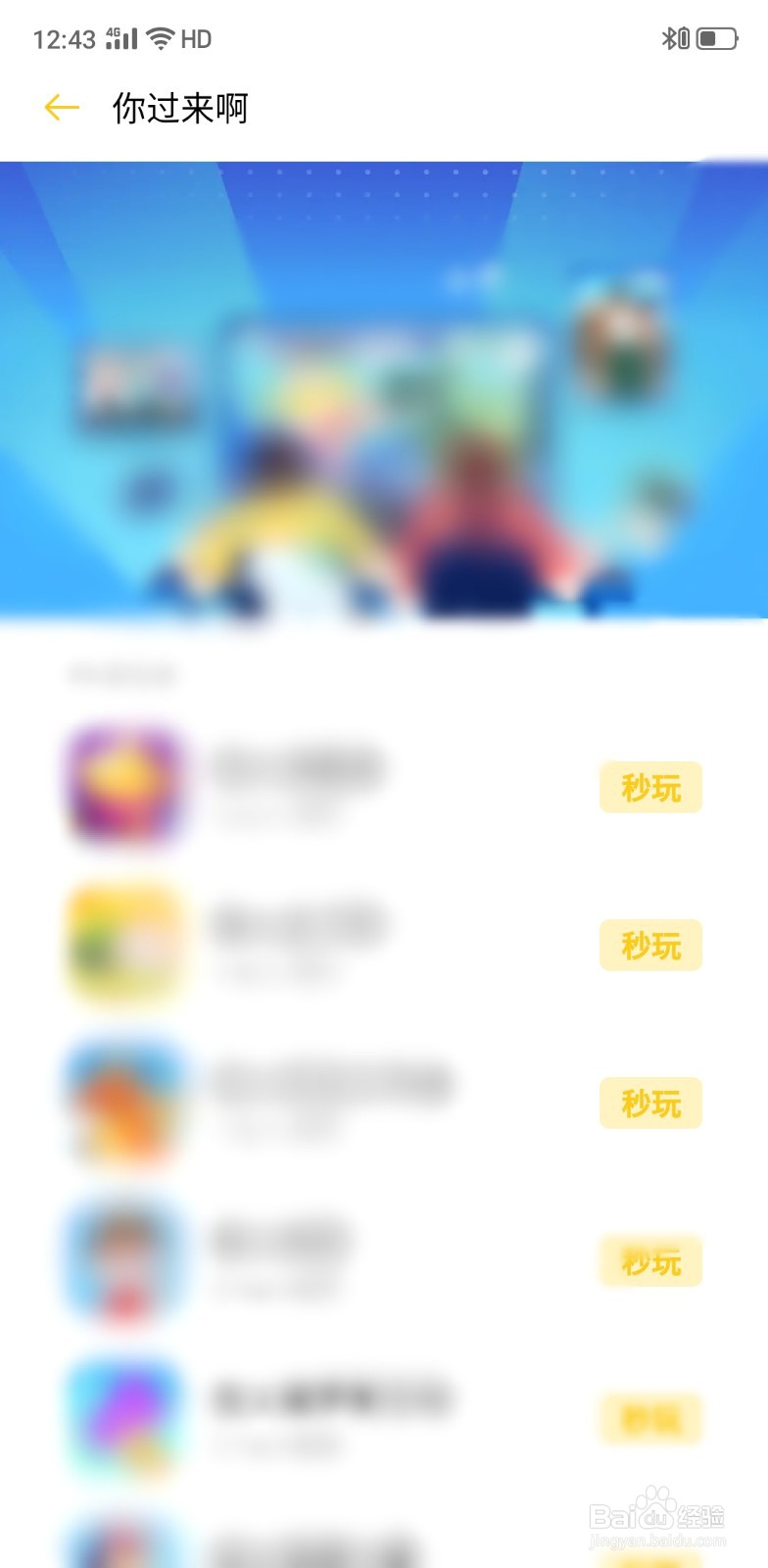768x1568 pixels.
Task: Tap the second game app icon
Action: [123, 945]
